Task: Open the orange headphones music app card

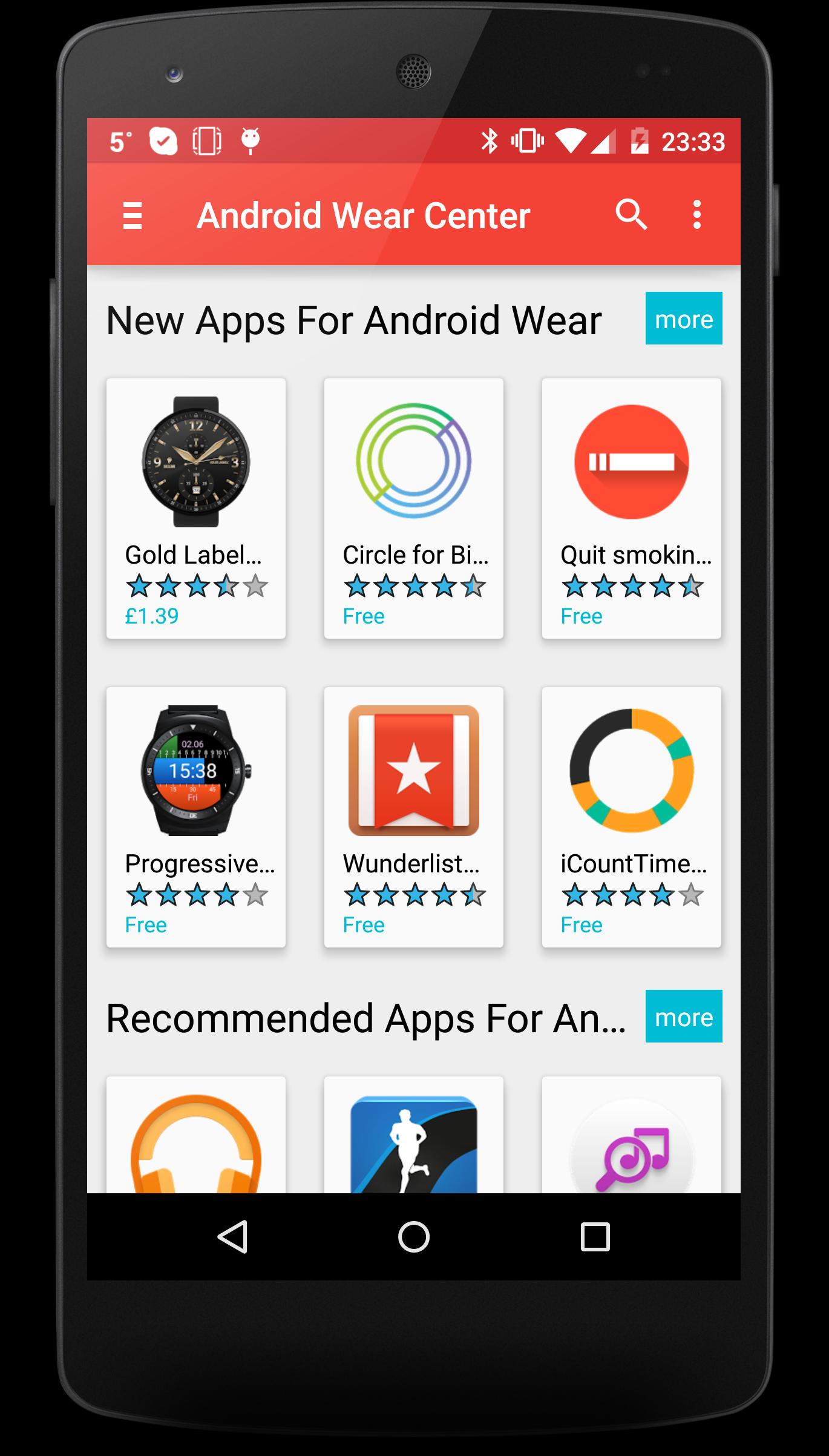Action: [x=196, y=1138]
